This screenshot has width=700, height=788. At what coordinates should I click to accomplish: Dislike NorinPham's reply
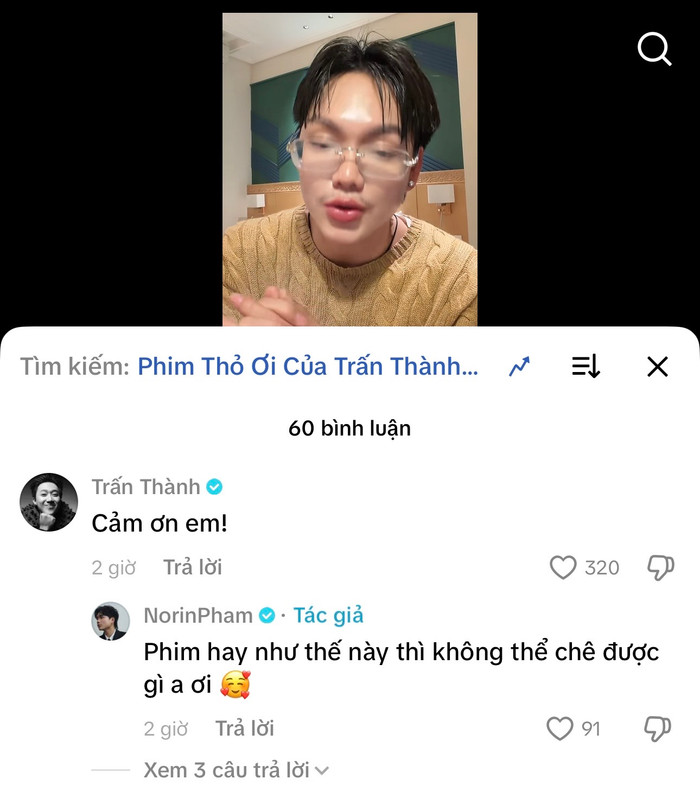coord(657,729)
